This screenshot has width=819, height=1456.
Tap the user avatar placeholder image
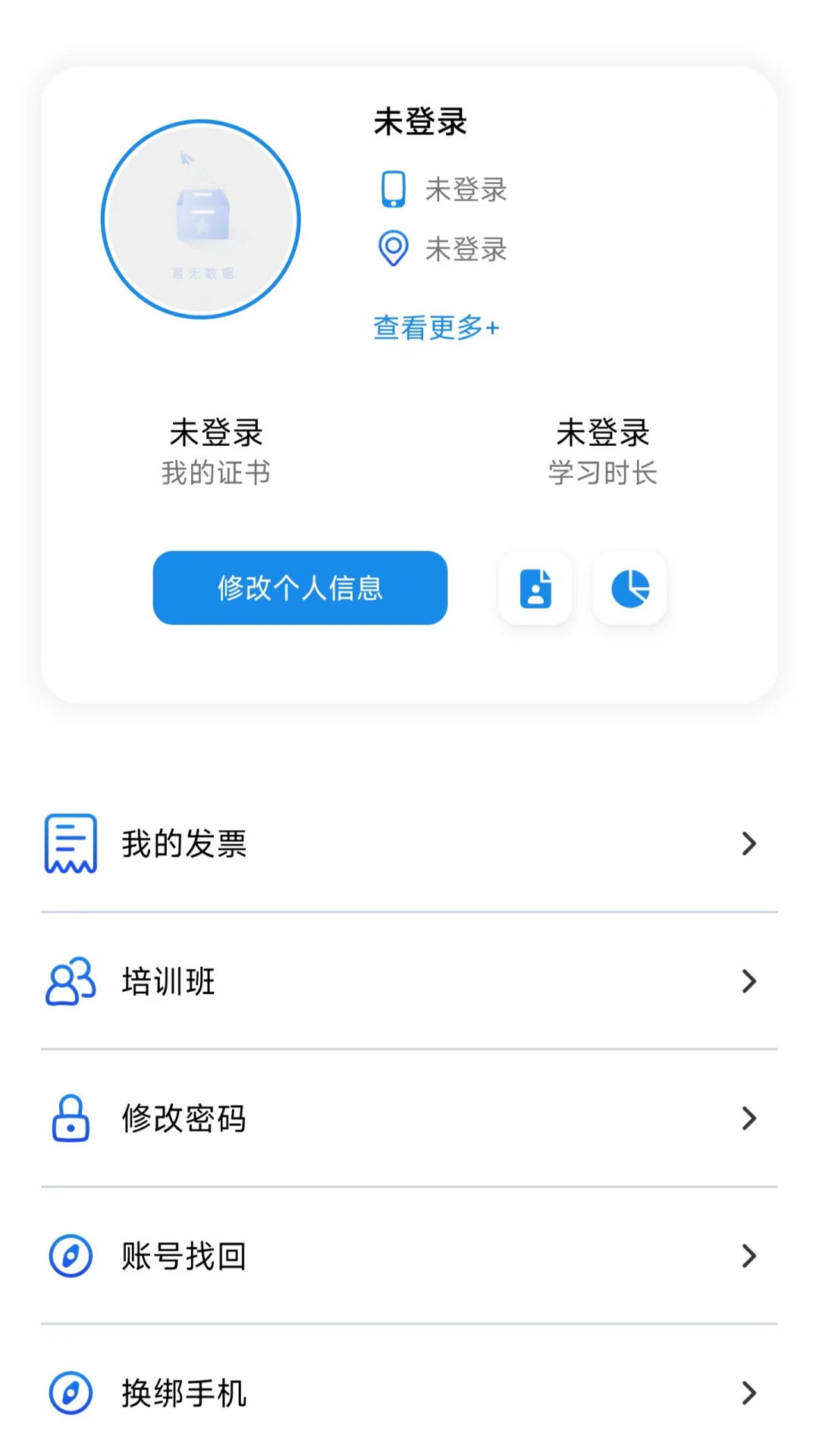click(x=201, y=219)
